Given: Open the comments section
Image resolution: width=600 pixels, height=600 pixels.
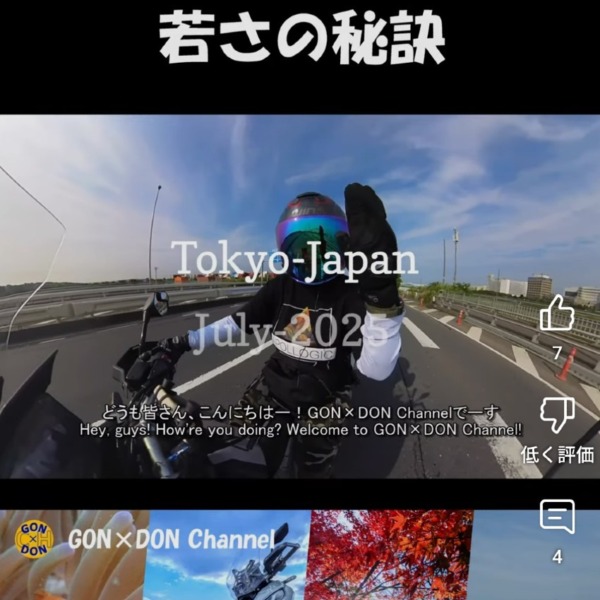Looking at the screenshot, I should tap(557, 517).
